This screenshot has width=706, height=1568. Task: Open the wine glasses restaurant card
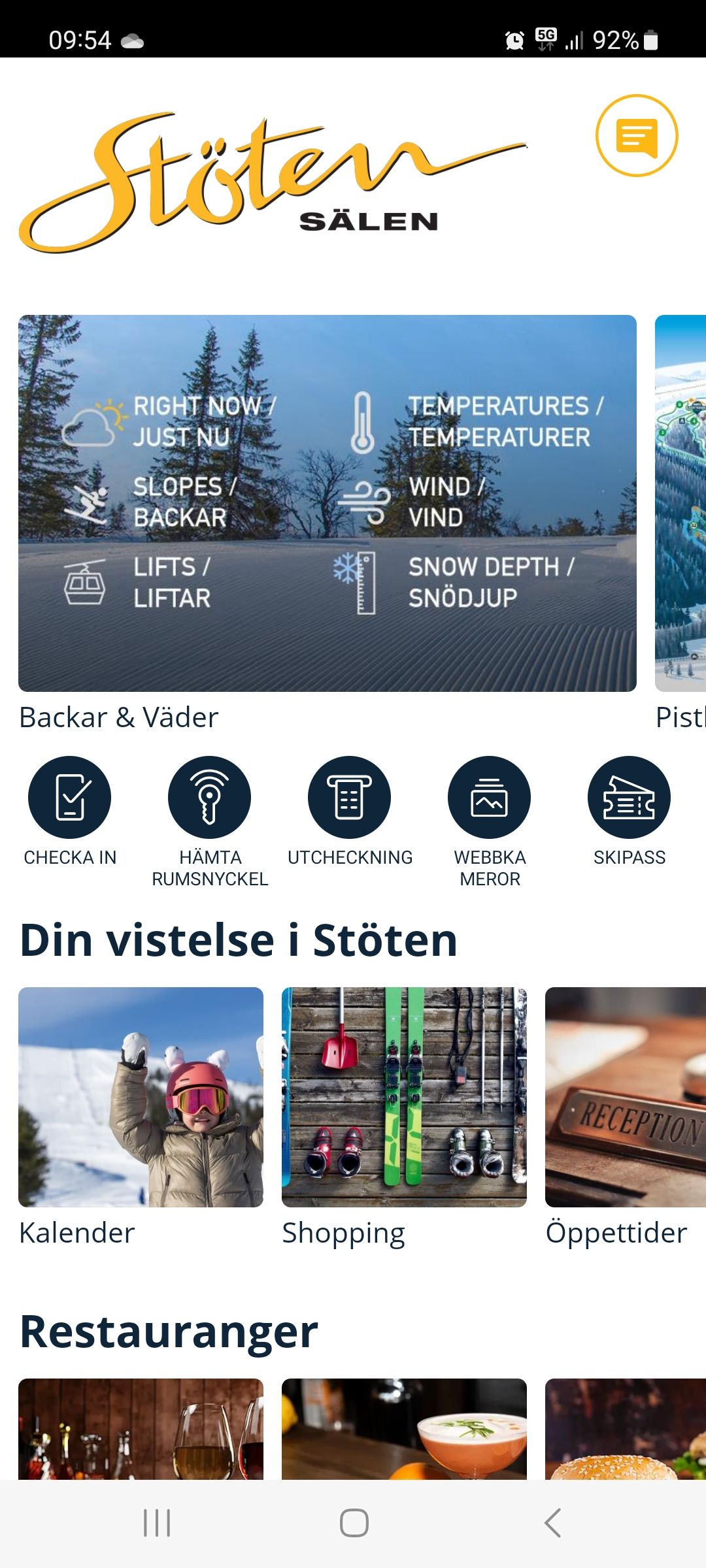[x=141, y=1429]
